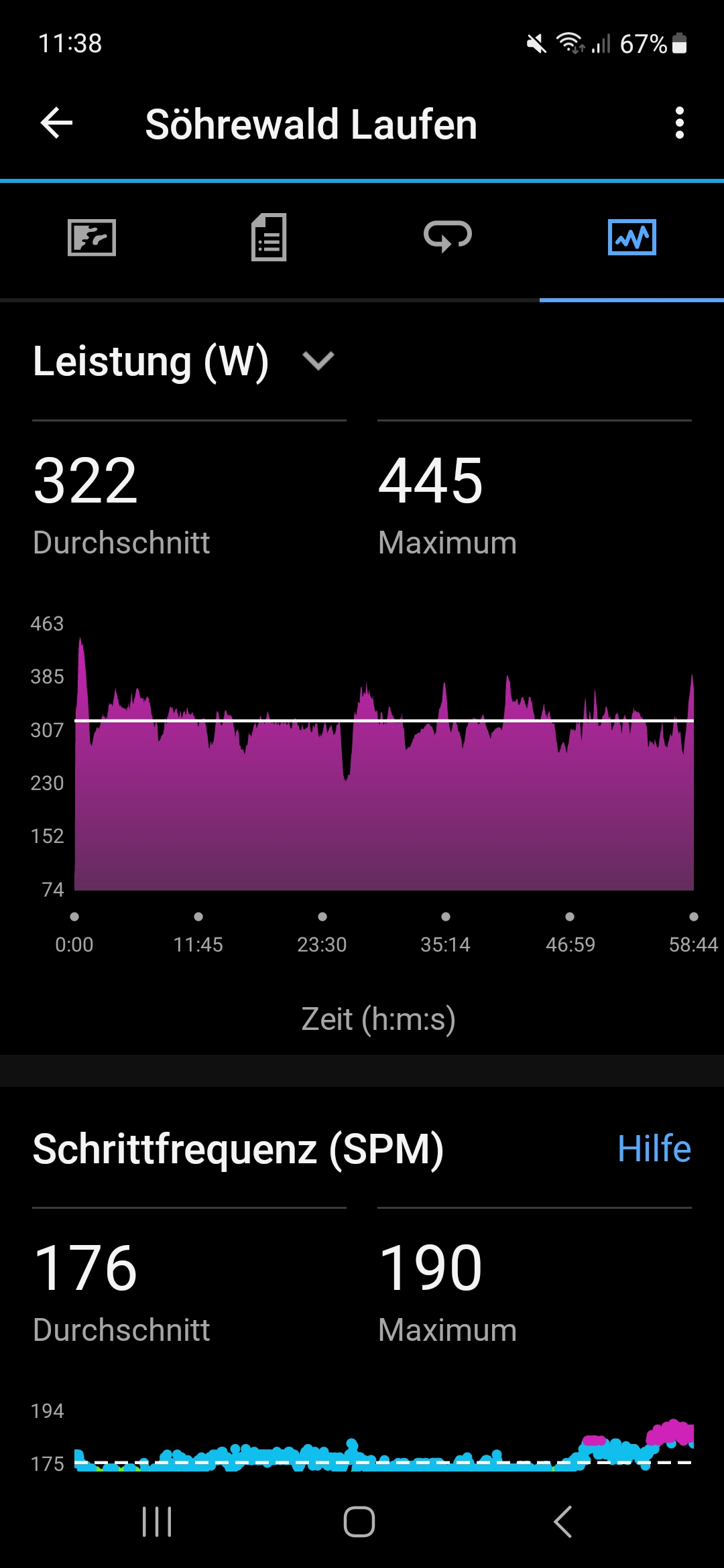Open recent apps from navigation bar
Viewport: 724px width, 1568px height.
(158, 1521)
